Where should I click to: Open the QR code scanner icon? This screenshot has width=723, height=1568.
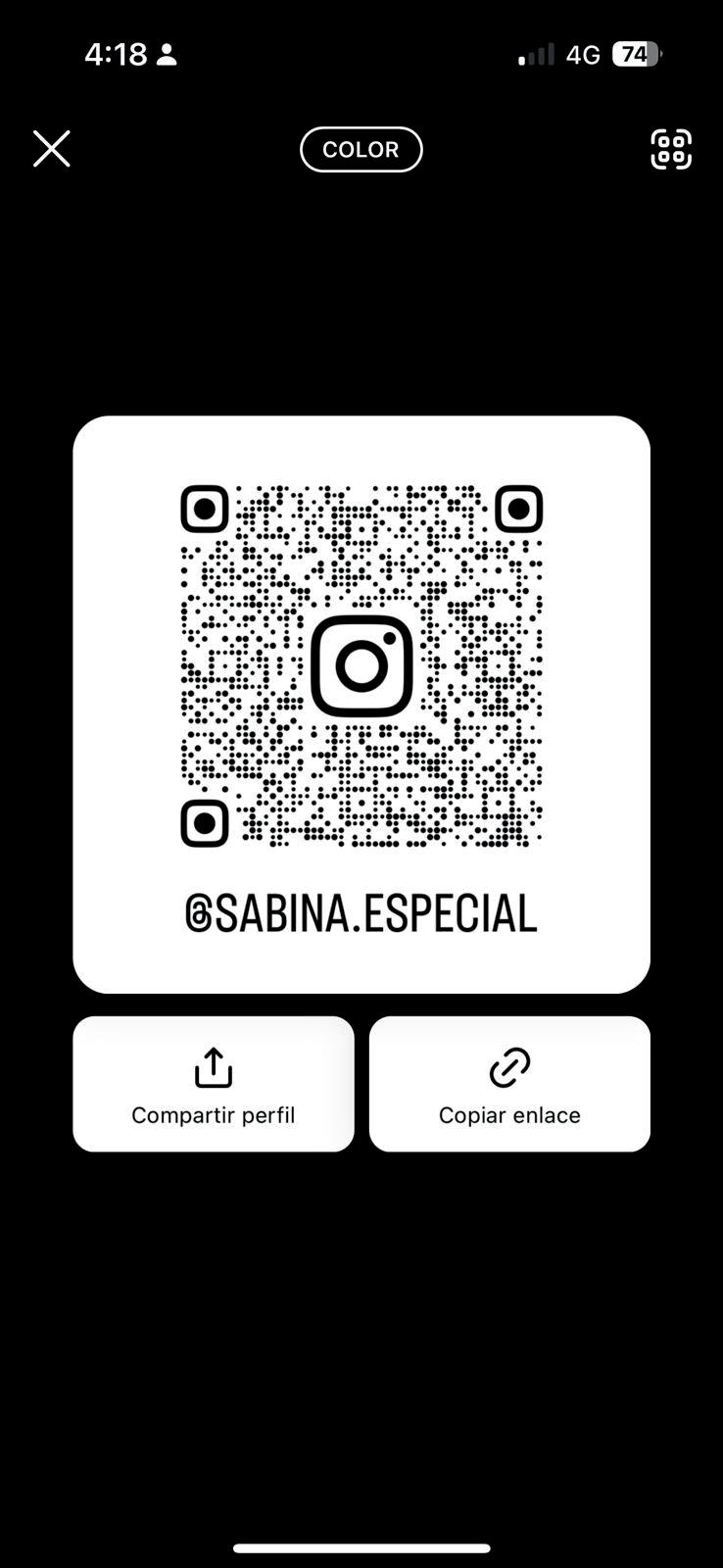tap(671, 149)
